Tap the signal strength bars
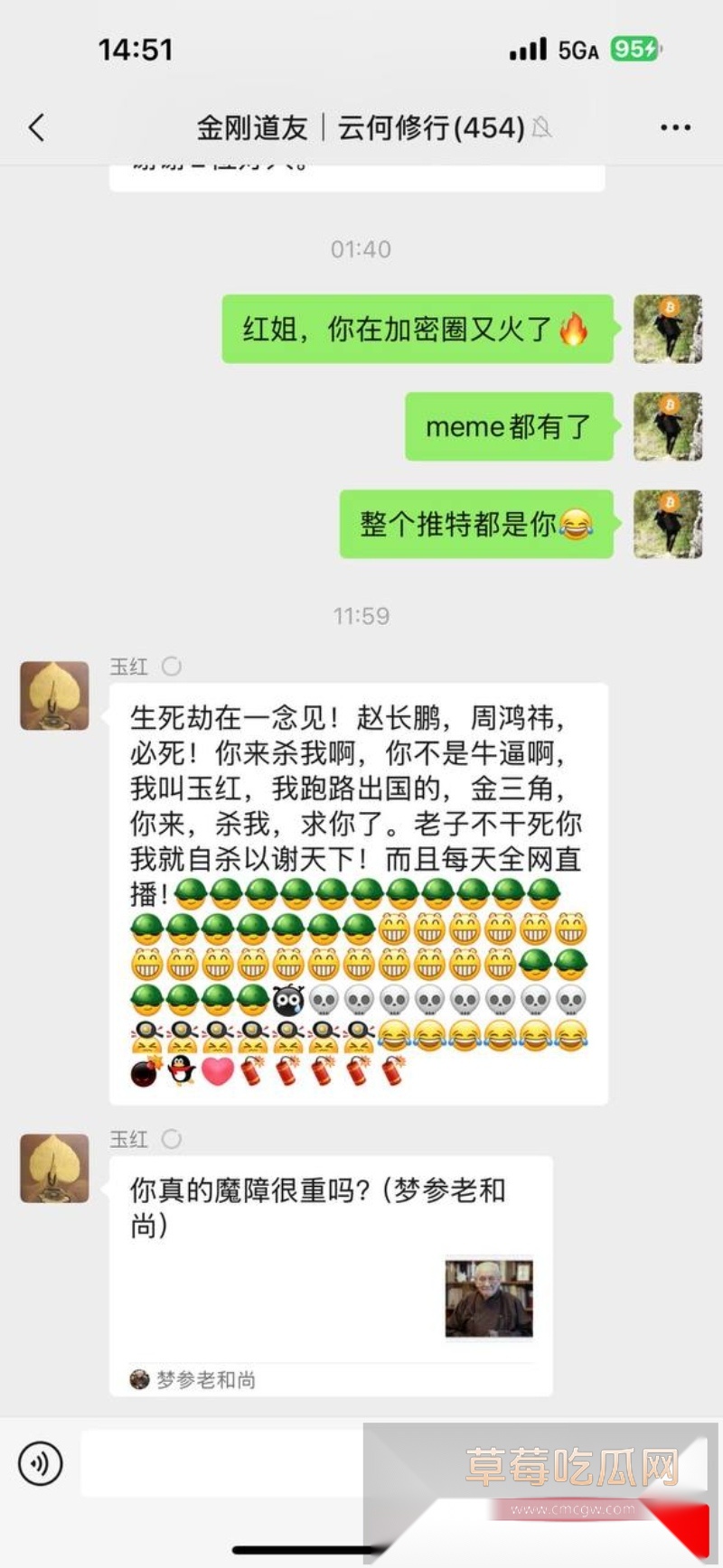The width and height of the screenshot is (723, 1568). click(x=529, y=50)
